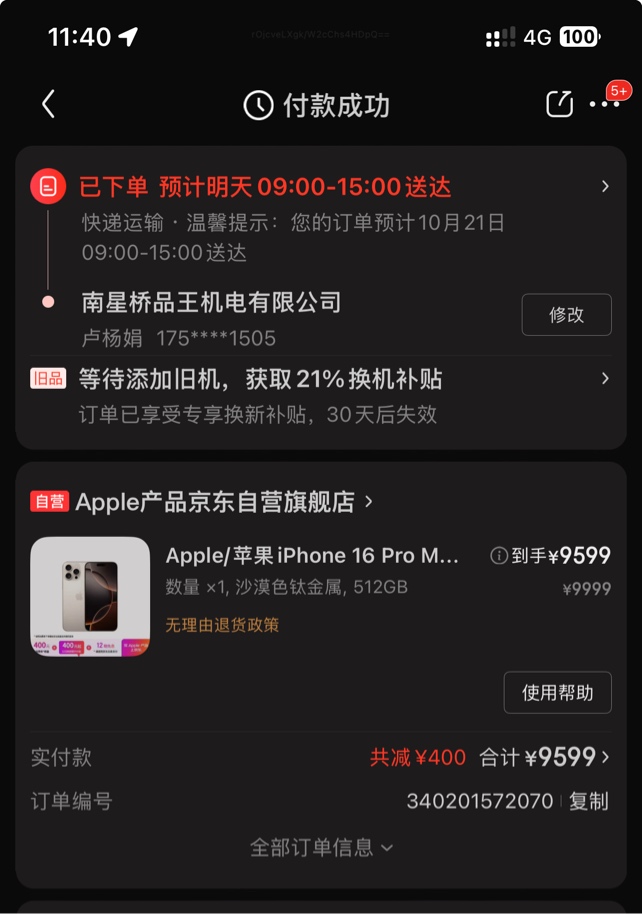Show payment breakdown via 合计 ¥9599
This screenshot has width=642, height=914.
[x=545, y=758]
